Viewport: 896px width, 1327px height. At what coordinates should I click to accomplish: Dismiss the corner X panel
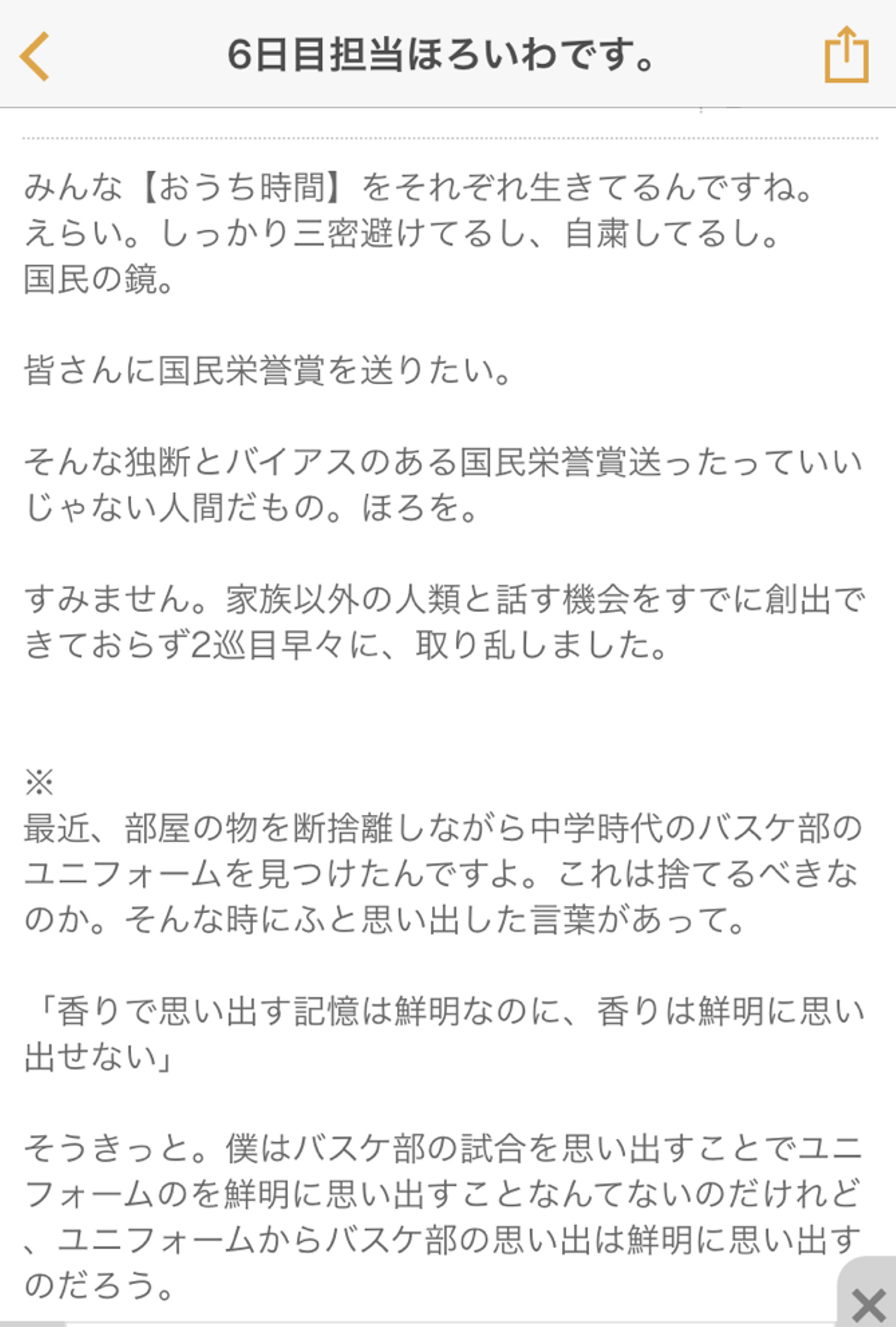(x=869, y=1305)
